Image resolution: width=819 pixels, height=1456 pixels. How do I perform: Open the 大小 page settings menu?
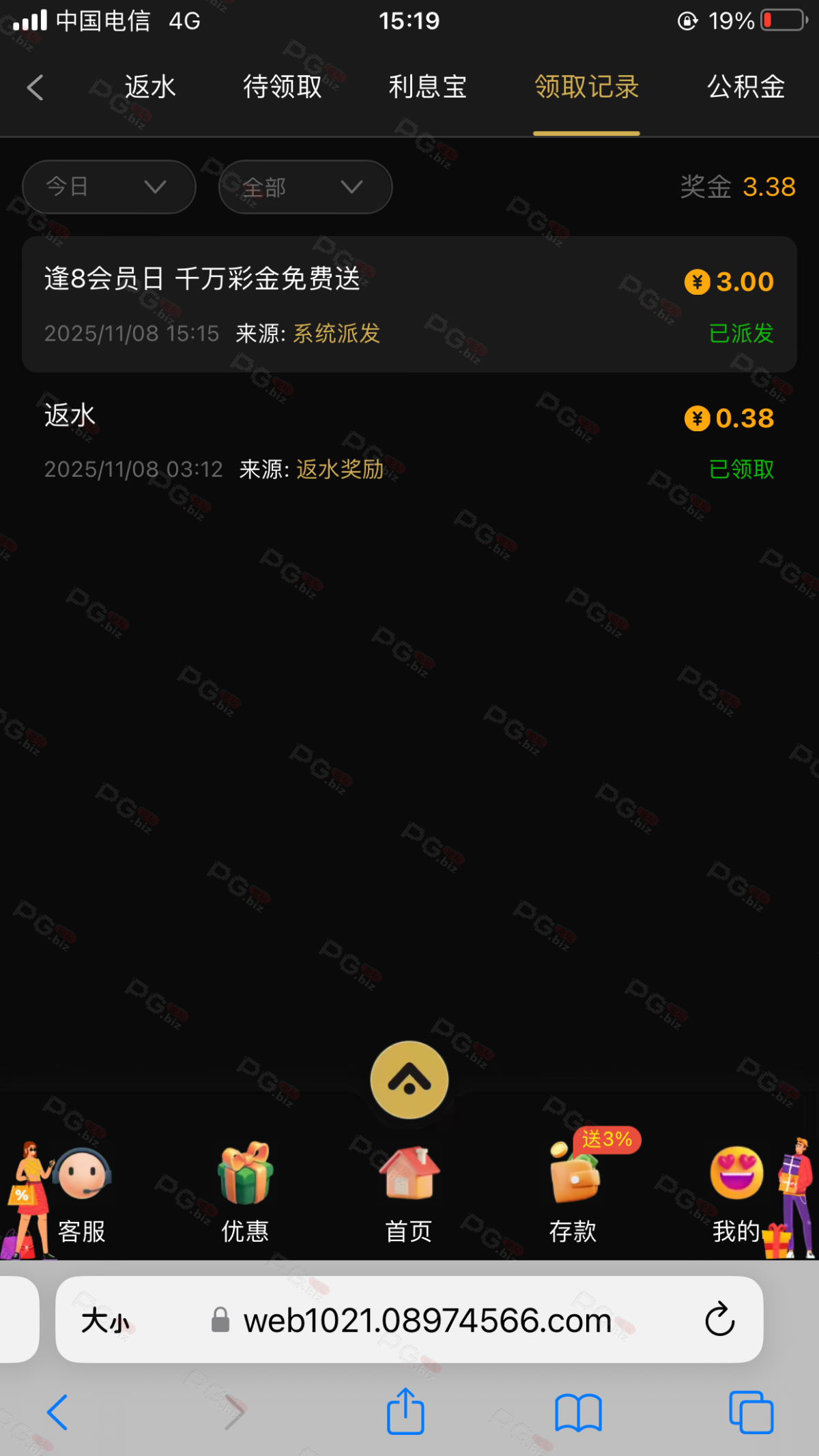click(x=105, y=1321)
